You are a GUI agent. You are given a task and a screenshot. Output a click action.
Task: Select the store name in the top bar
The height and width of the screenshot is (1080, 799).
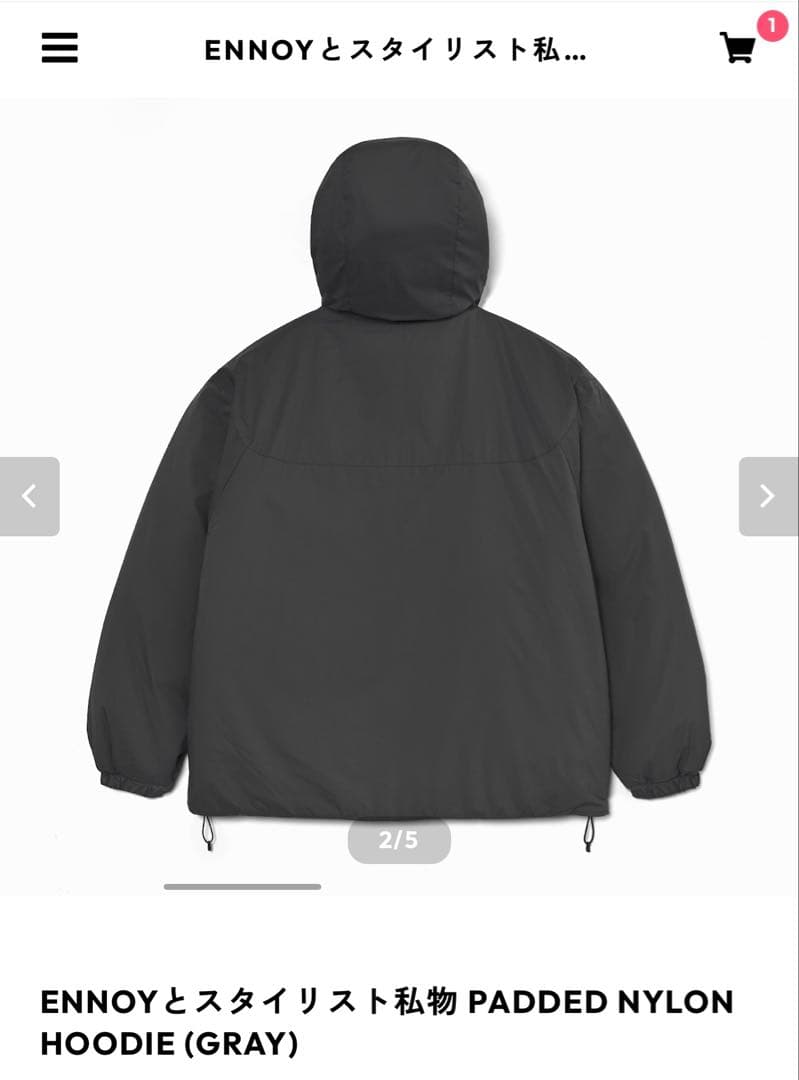pos(396,48)
